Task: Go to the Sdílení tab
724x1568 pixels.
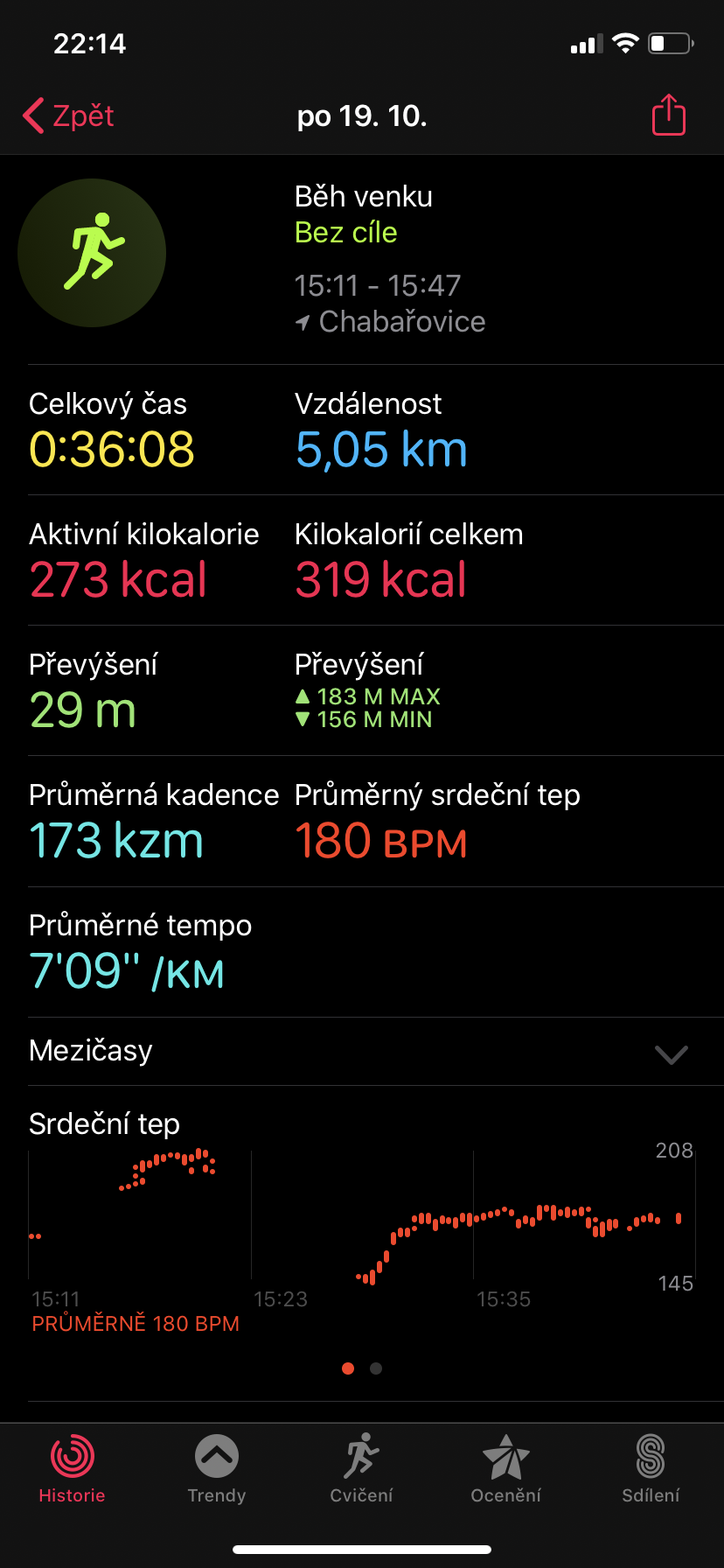Action: click(x=651, y=1469)
